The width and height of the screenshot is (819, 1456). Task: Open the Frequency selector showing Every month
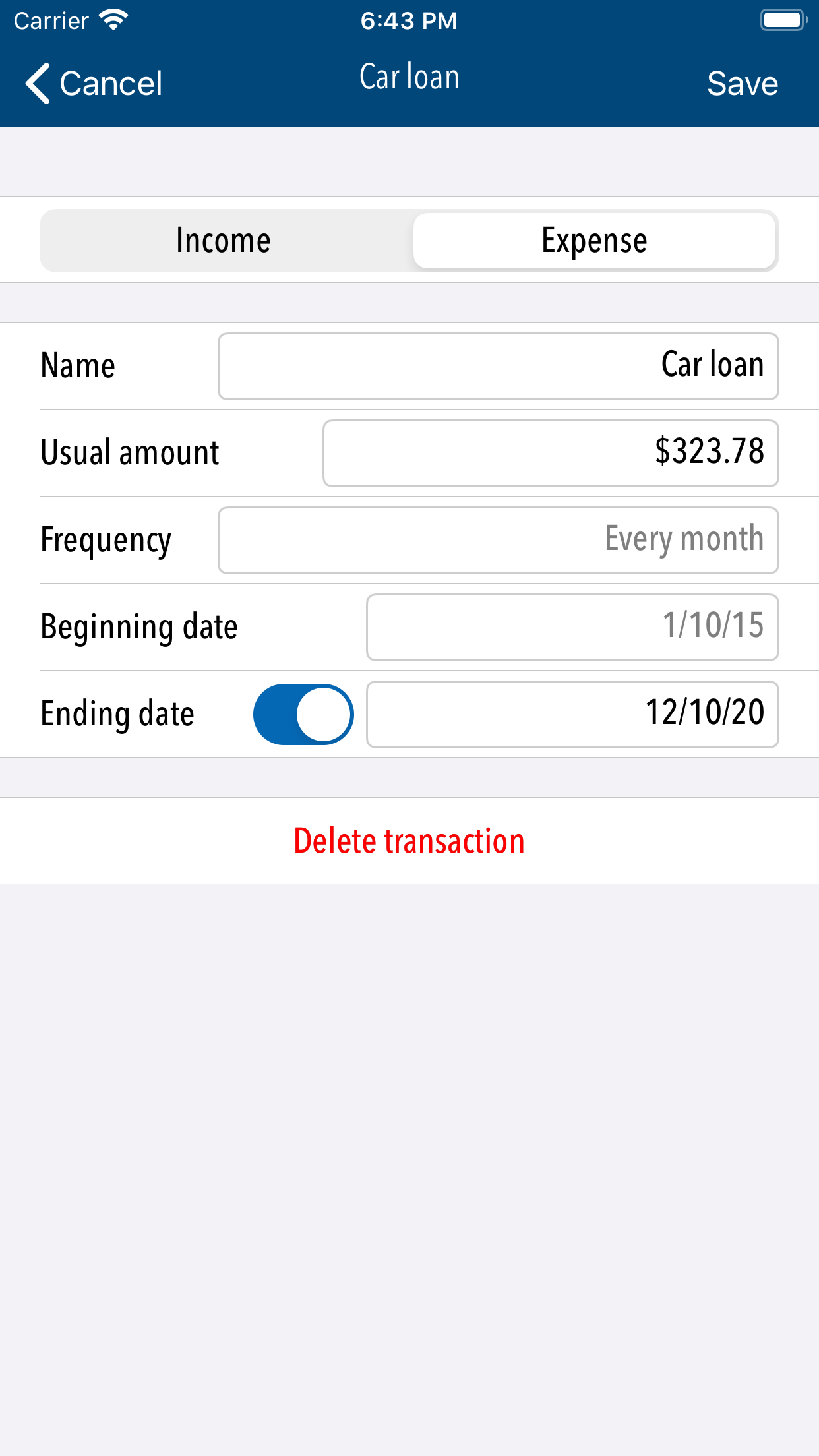498,540
